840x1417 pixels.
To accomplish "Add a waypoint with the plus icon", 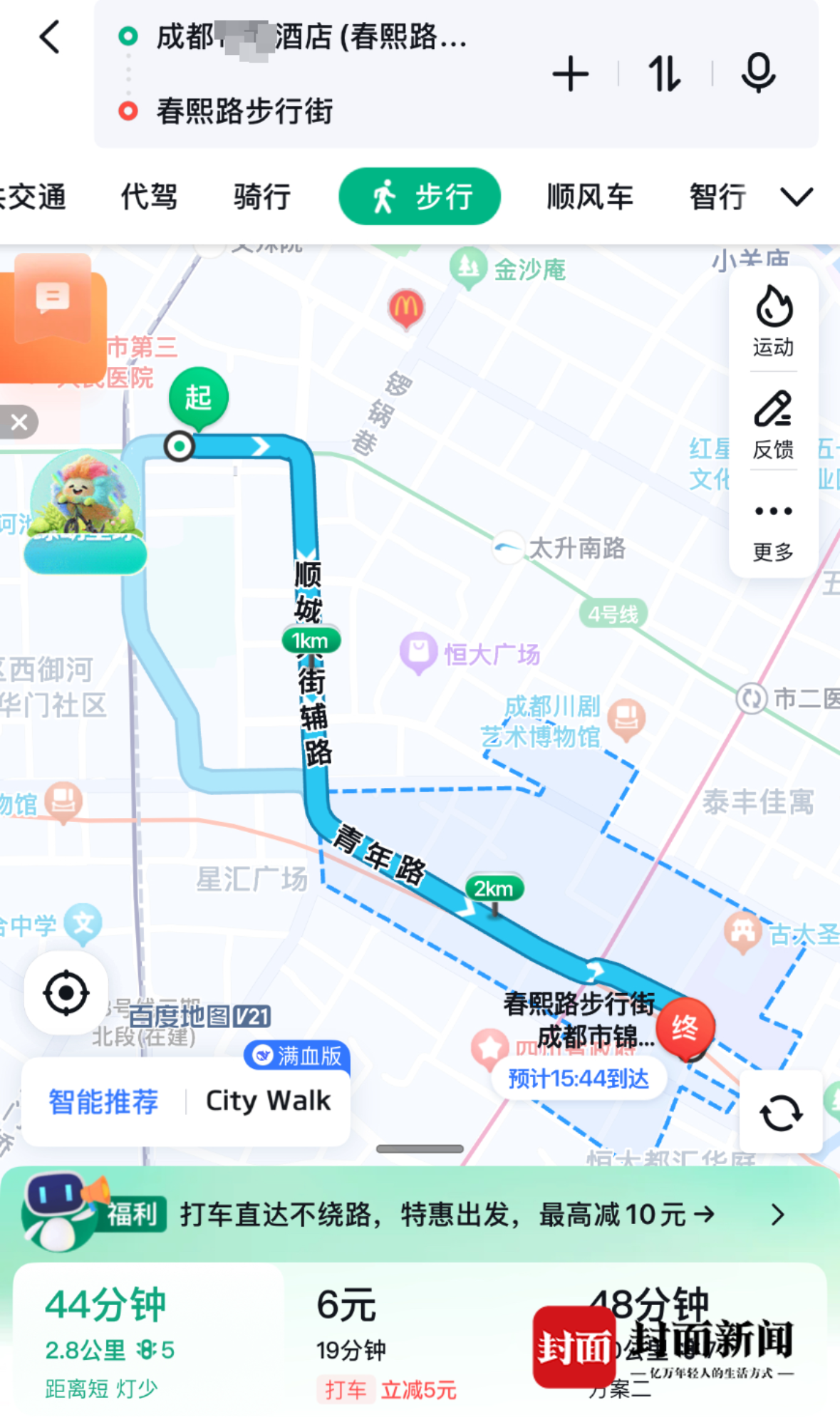I will click(x=570, y=73).
